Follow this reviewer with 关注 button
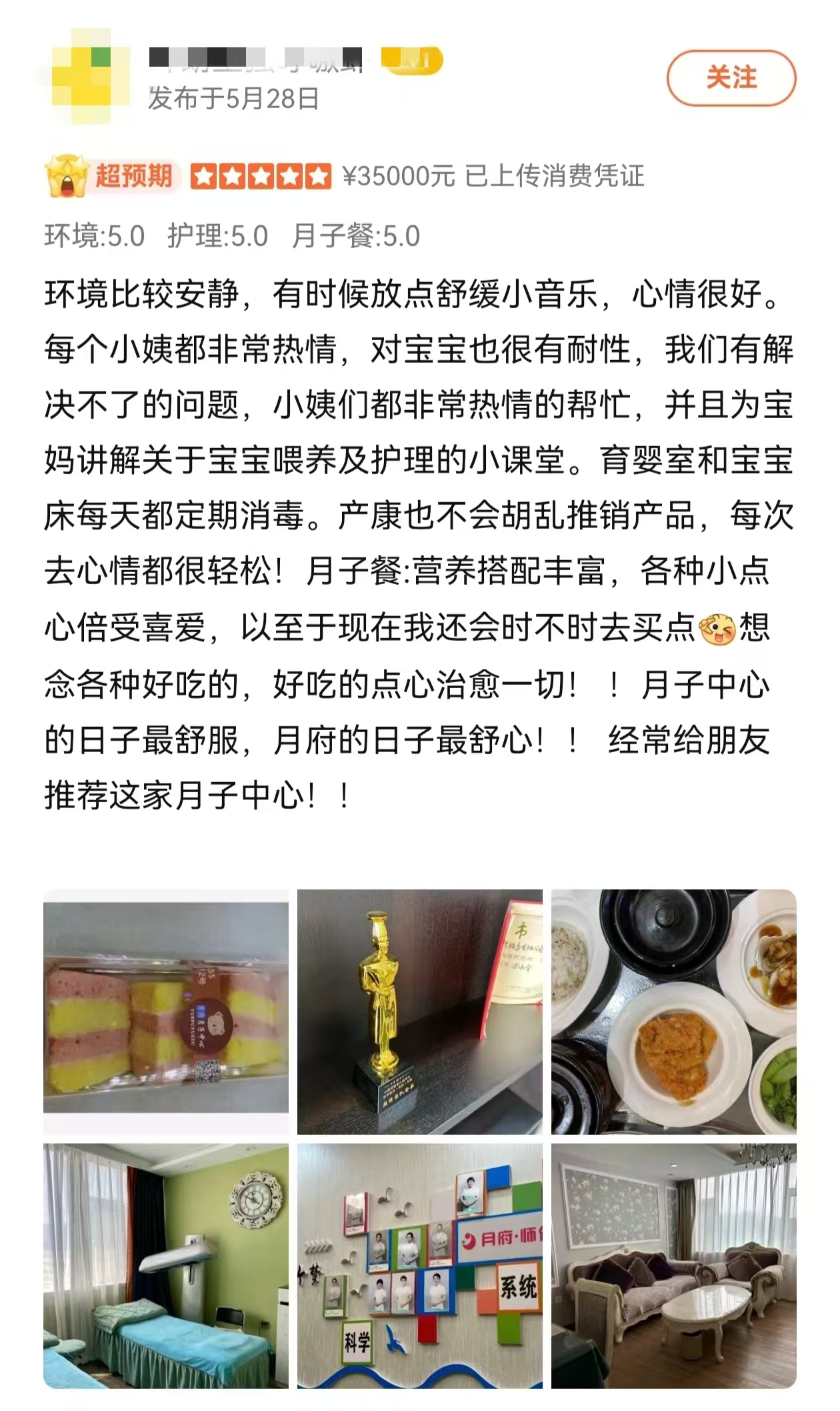Viewport: 840px width, 1411px height. point(731,78)
